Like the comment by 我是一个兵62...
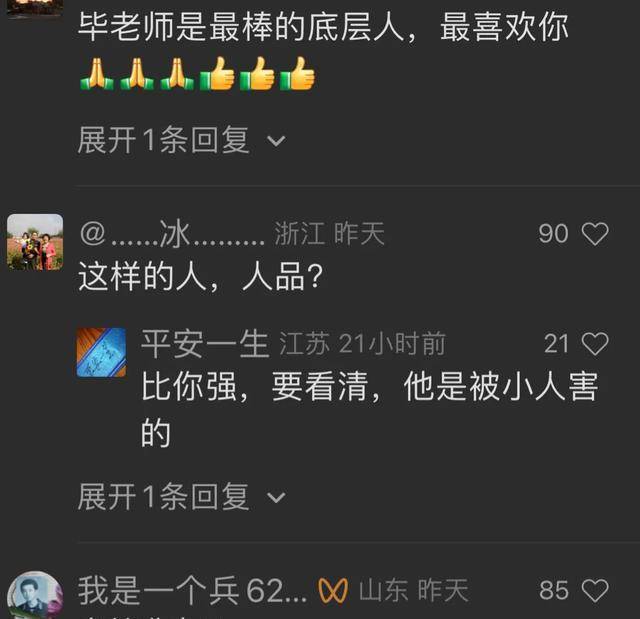 coord(595,590)
